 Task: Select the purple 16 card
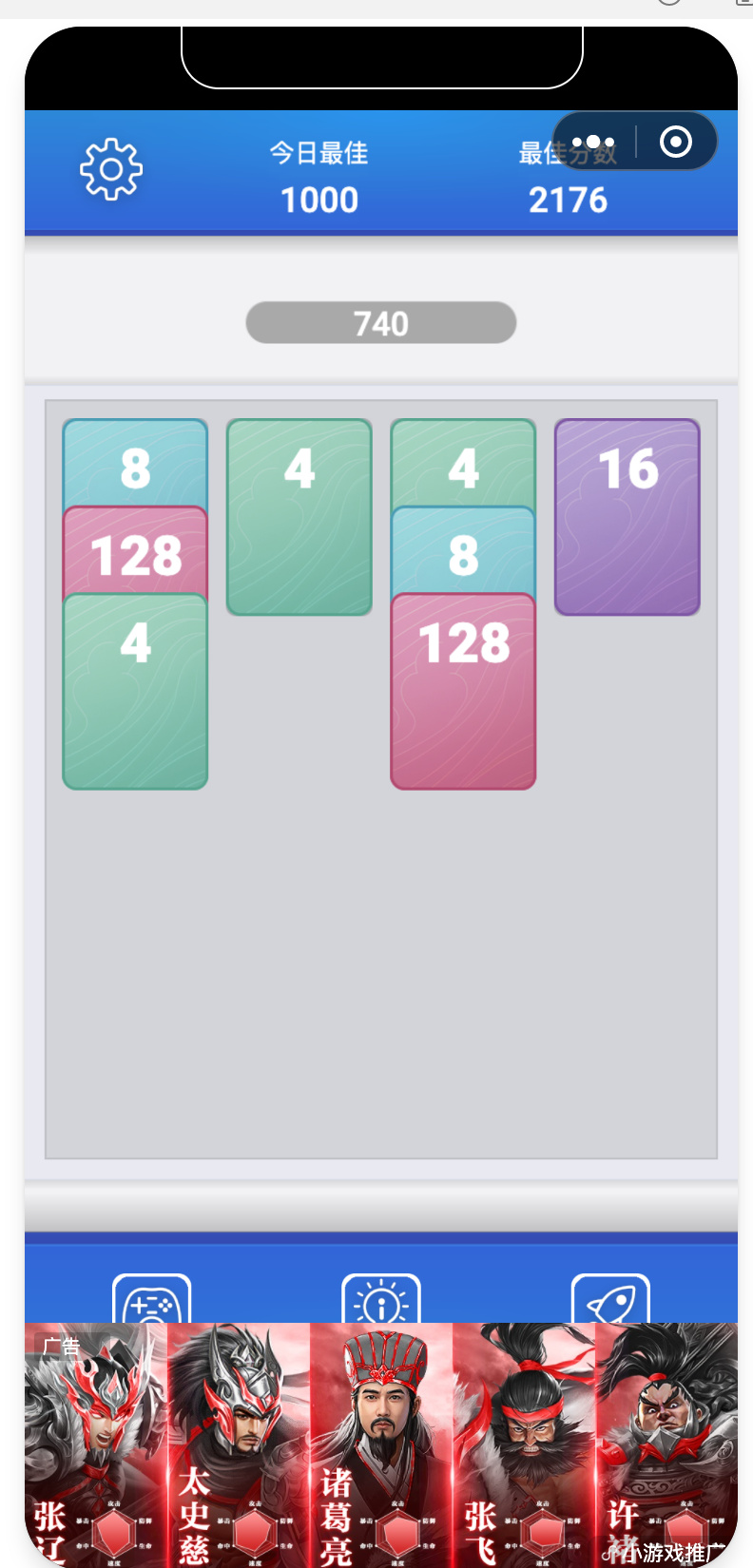click(x=627, y=516)
